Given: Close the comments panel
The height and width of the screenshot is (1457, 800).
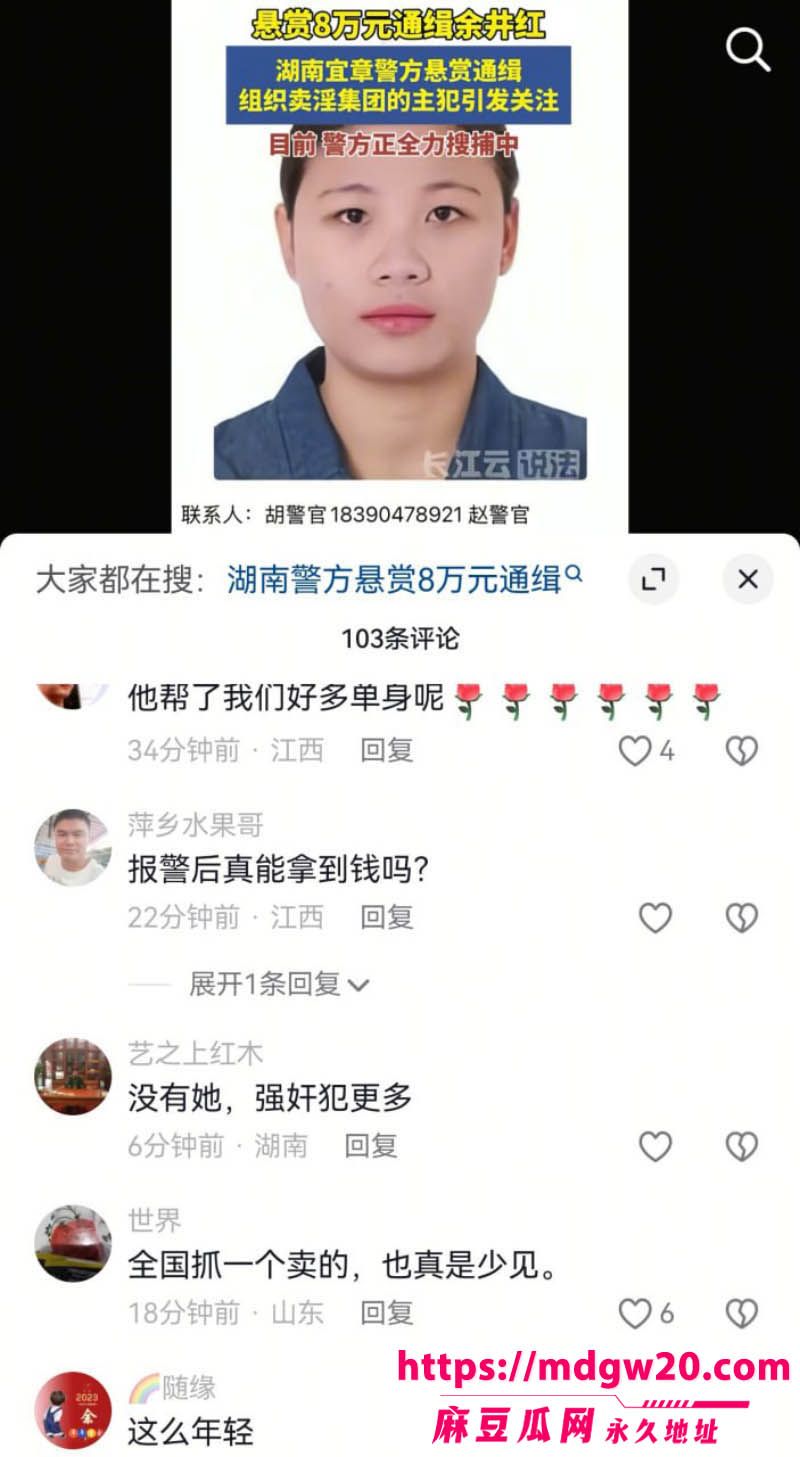Looking at the screenshot, I should pyautogui.click(x=748, y=579).
